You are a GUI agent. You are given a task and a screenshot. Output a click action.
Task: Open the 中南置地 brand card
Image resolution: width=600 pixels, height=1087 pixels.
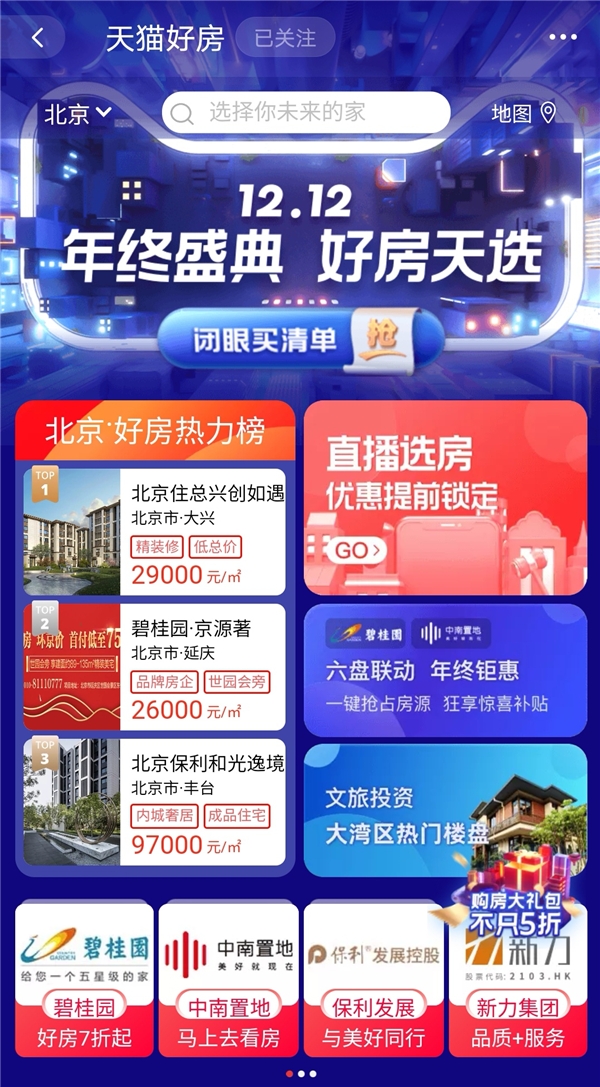pyautogui.click(x=228, y=979)
